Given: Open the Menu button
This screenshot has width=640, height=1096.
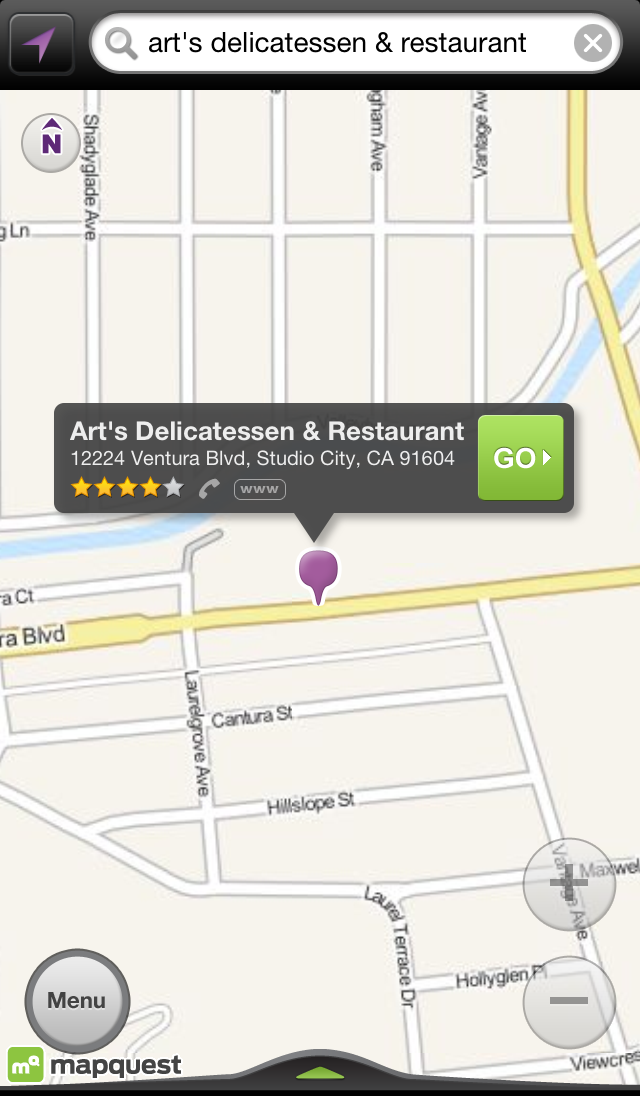Looking at the screenshot, I should (77, 1000).
